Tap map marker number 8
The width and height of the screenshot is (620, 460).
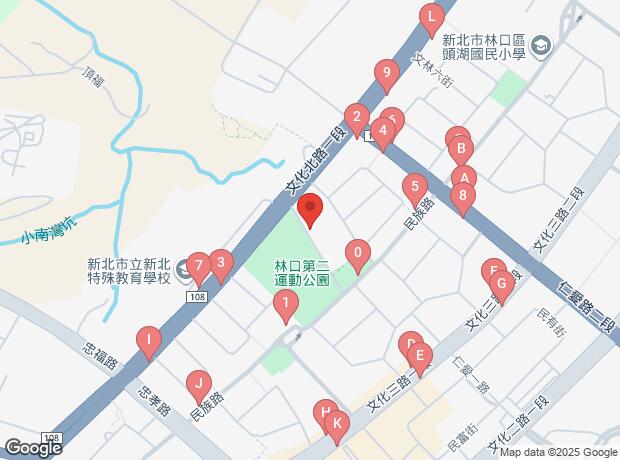point(461,197)
